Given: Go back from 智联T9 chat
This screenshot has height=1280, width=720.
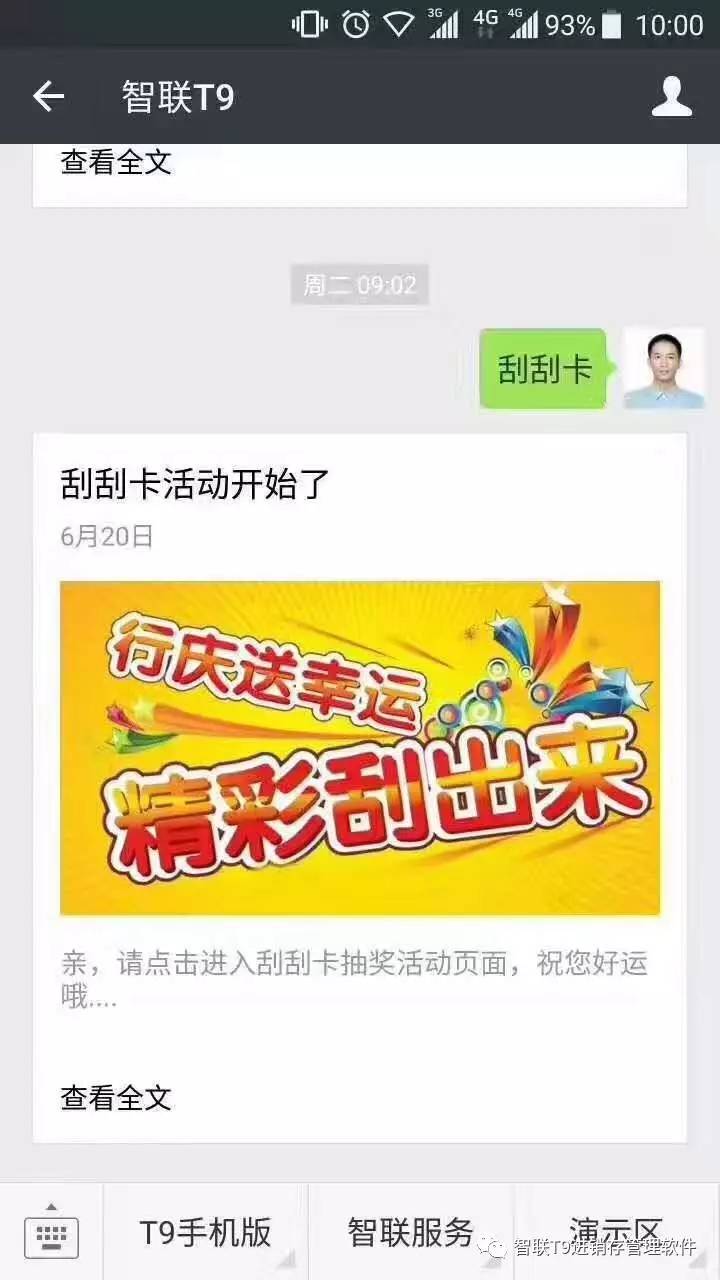Looking at the screenshot, I should (48, 97).
